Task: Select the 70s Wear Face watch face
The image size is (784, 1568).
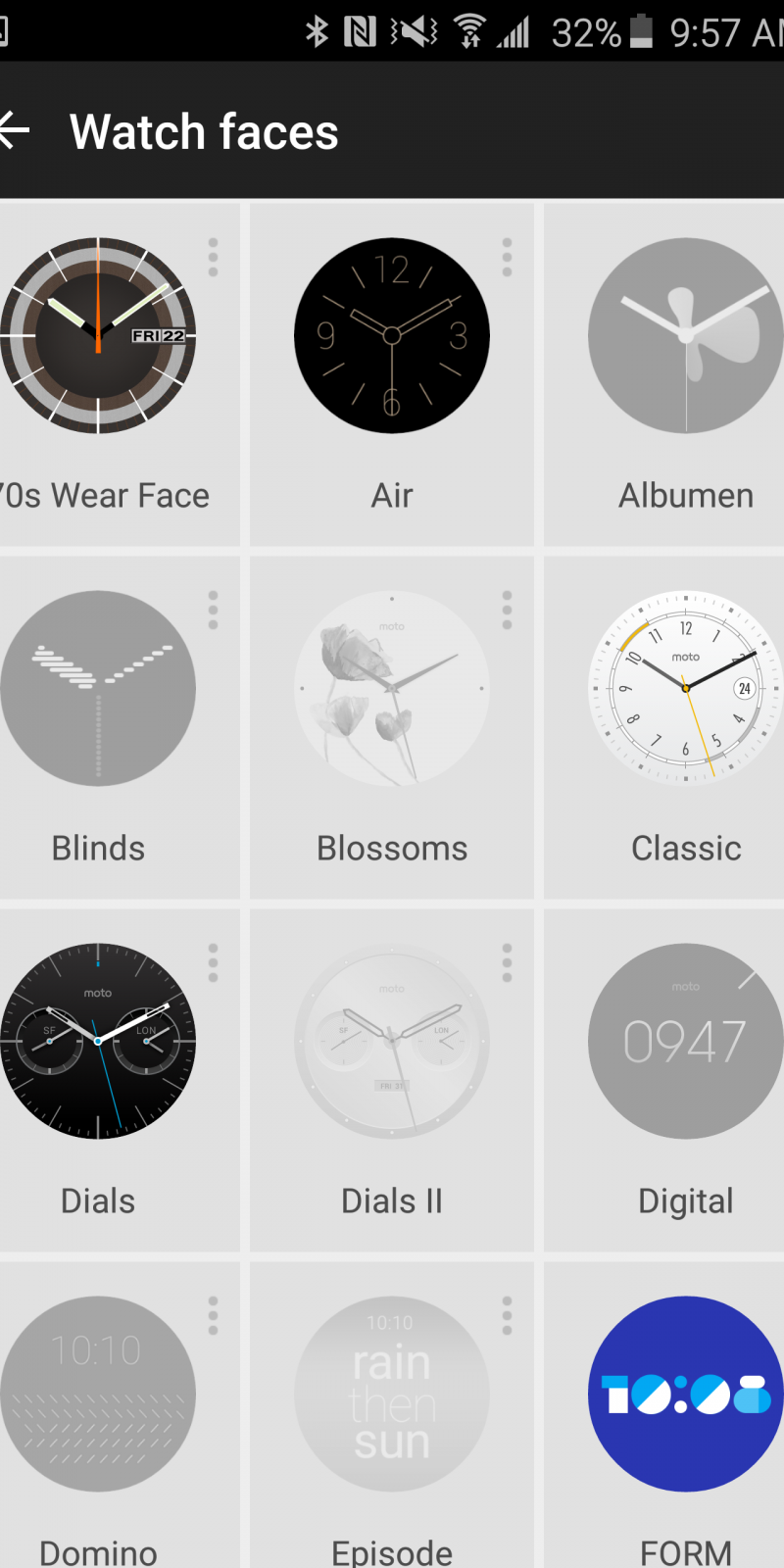Action: (x=98, y=336)
